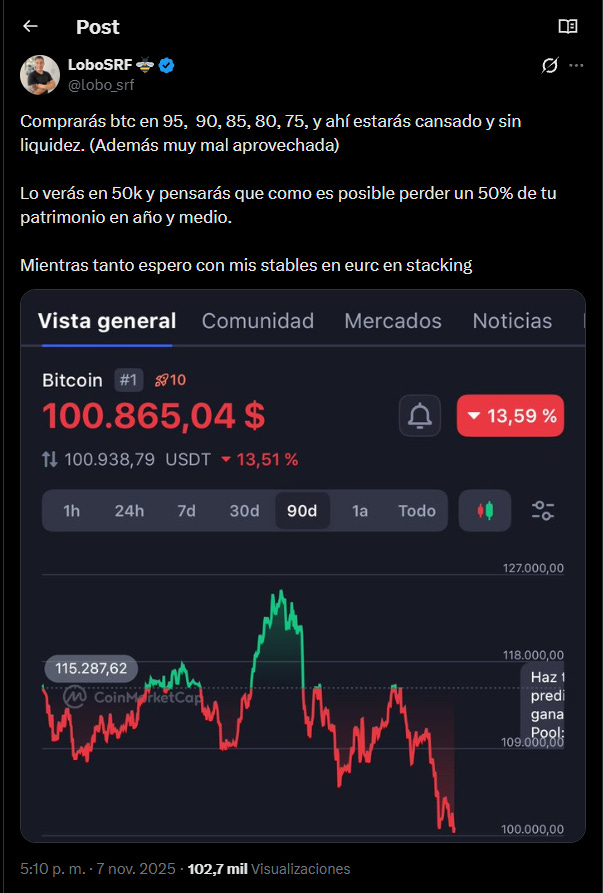
Task: Open the post's three-dot overflow menu
Action: point(576,65)
